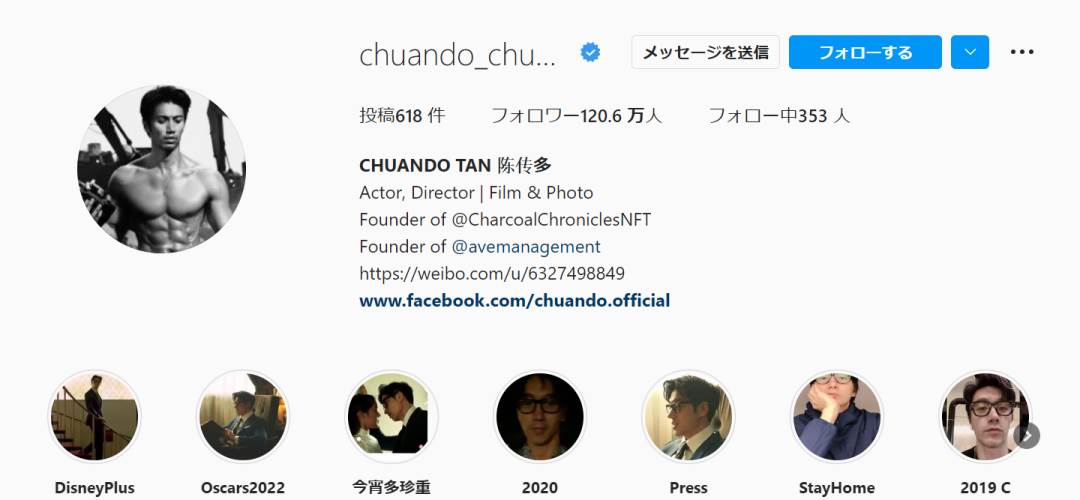The width and height of the screenshot is (1080, 500).
Task: Show more highlights with the next arrow
Action: [x=1027, y=435]
